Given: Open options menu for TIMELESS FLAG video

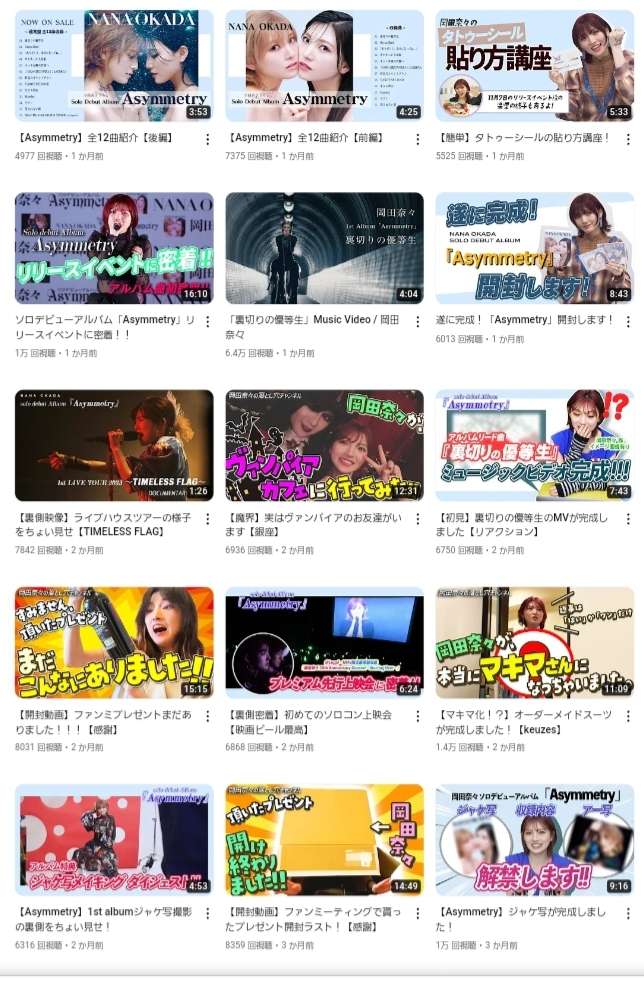Looking at the screenshot, I should pyautogui.click(x=207, y=519).
